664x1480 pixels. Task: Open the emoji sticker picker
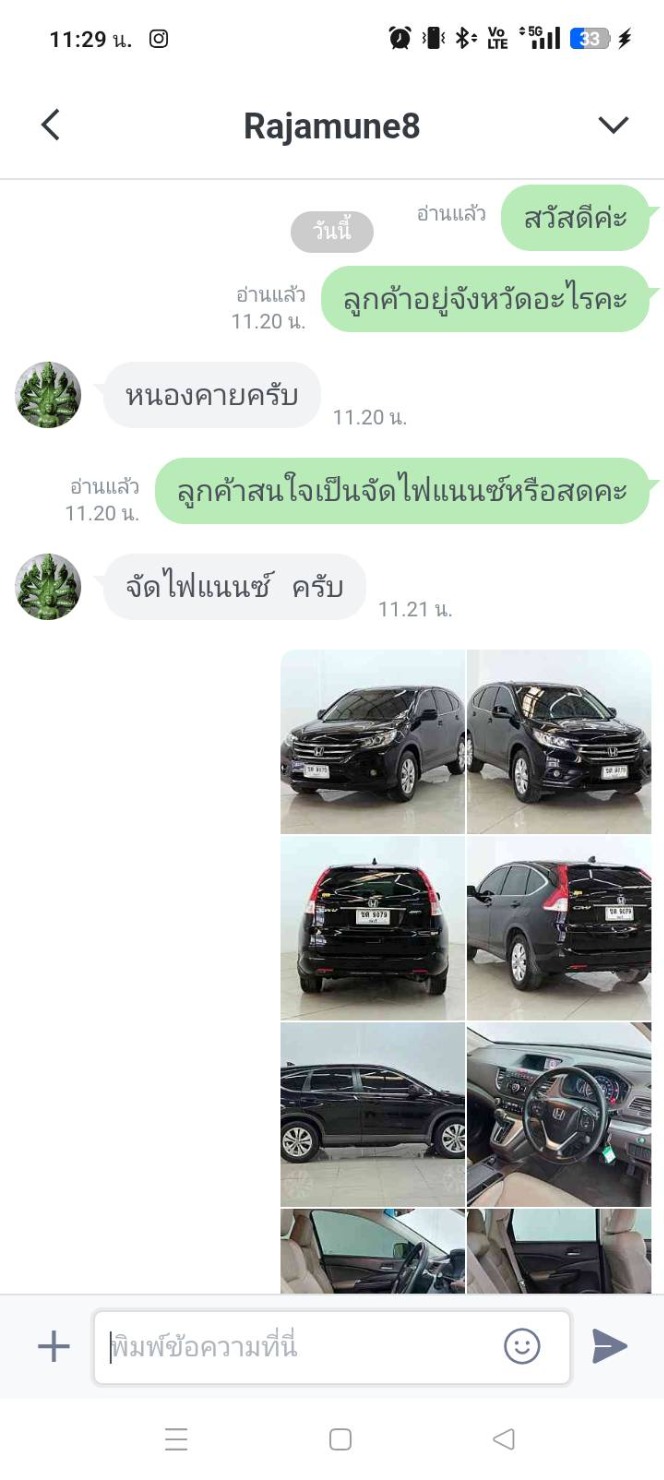coord(522,1346)
